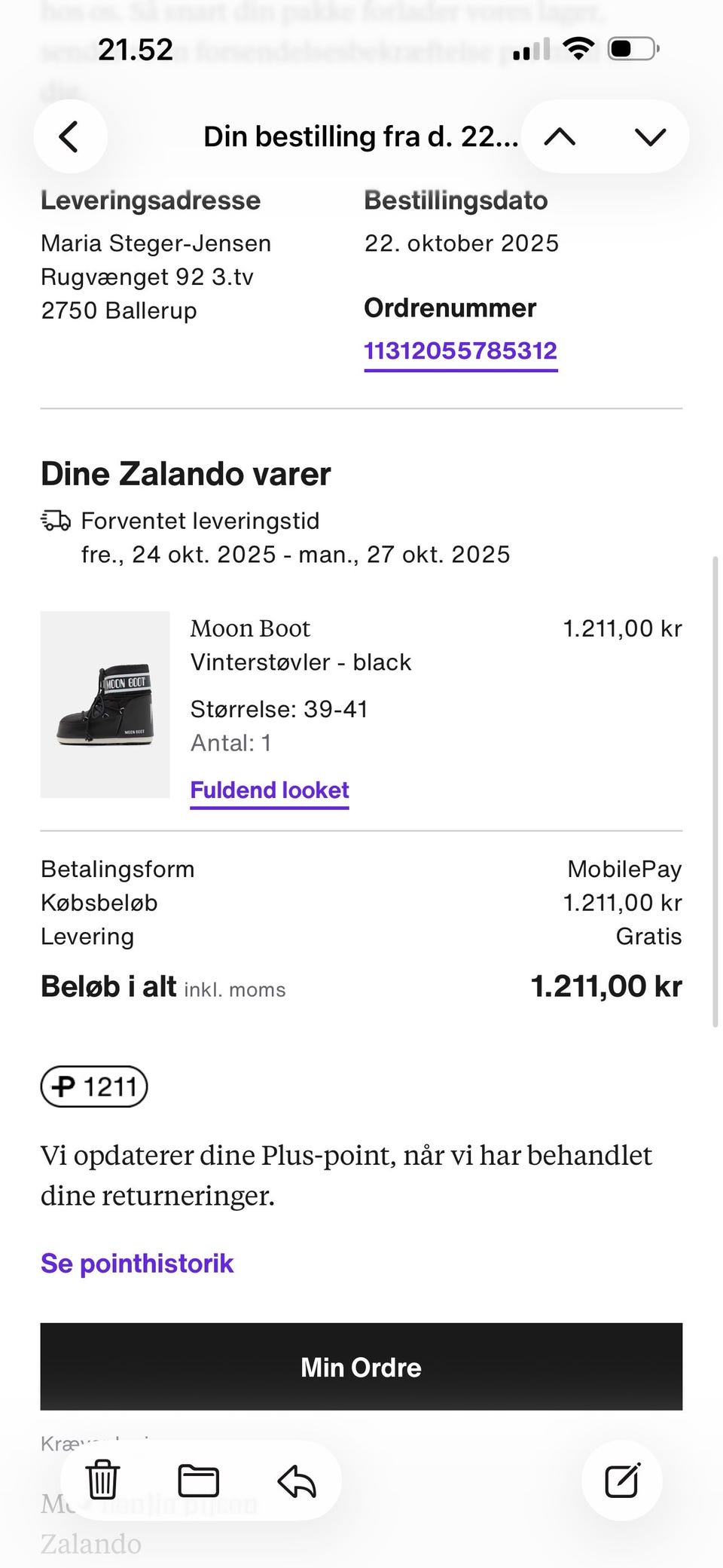
Task: Tap the Plus-point 1211 badge icon
Action: [93, 1087]
